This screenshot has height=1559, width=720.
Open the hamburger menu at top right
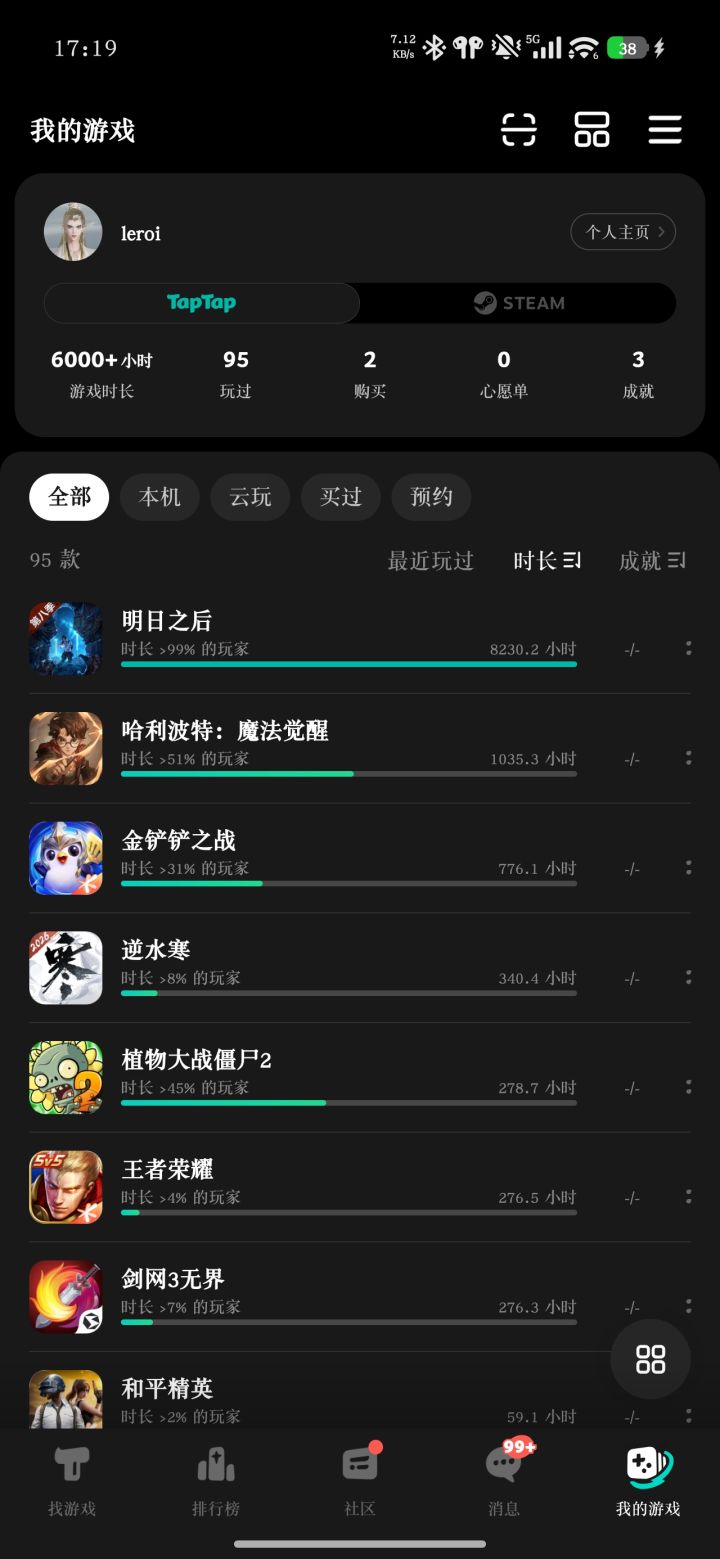click(665, 130)
